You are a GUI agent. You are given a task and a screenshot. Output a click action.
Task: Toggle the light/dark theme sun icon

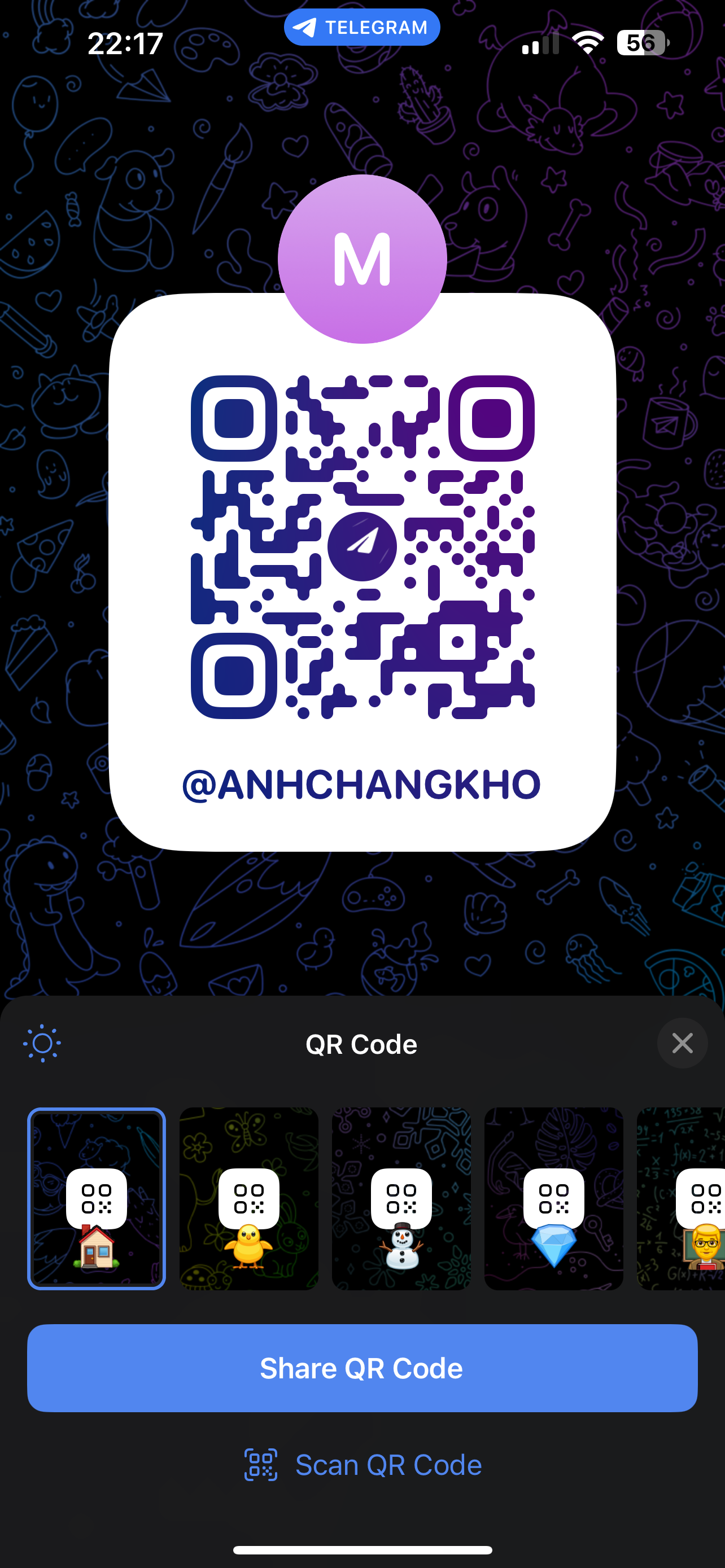pos(42,1043)
